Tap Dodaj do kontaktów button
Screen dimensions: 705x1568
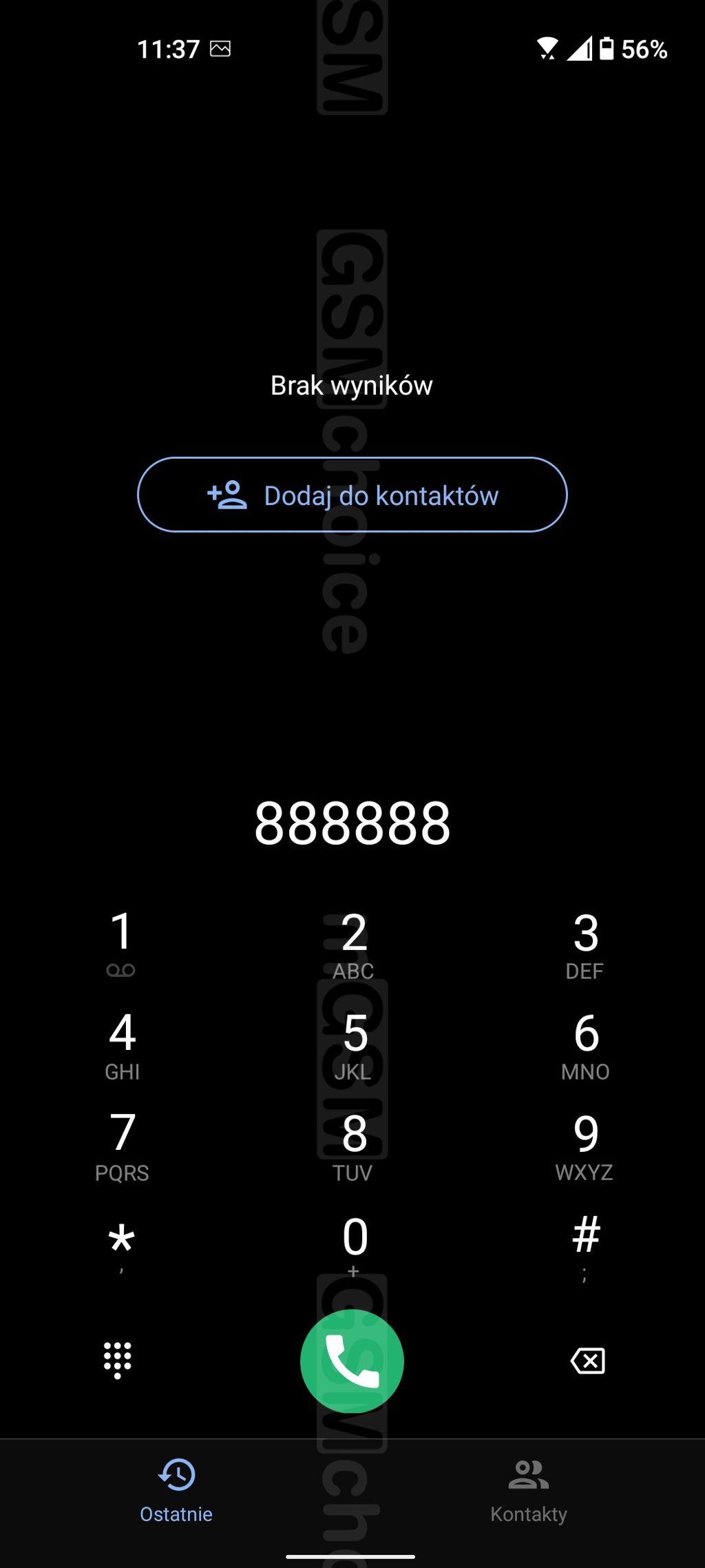352,495
